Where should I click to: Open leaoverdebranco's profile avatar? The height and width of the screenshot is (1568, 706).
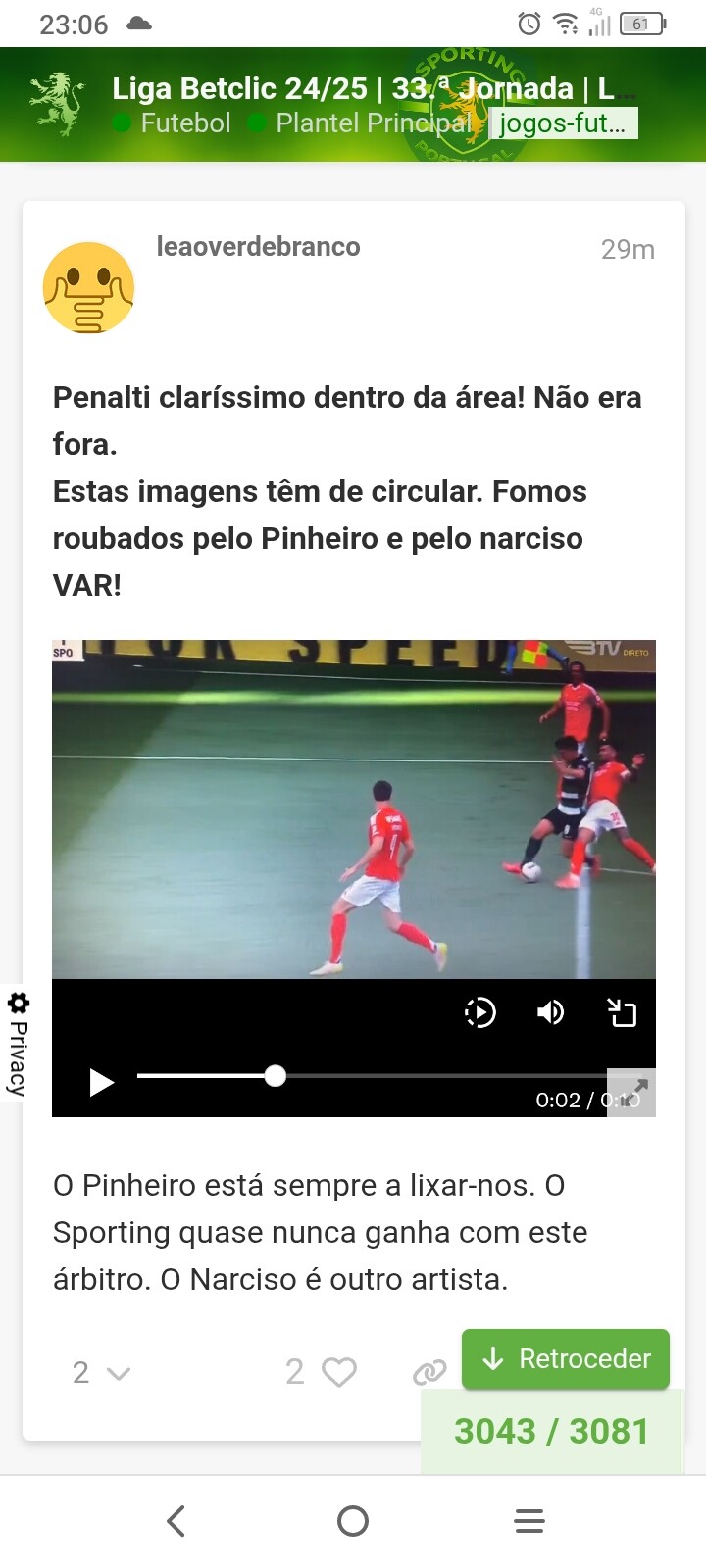88,287
